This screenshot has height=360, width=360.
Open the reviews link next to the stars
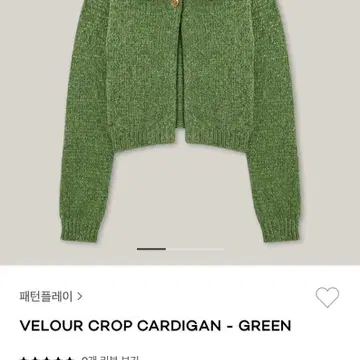(x=110, y=358)
